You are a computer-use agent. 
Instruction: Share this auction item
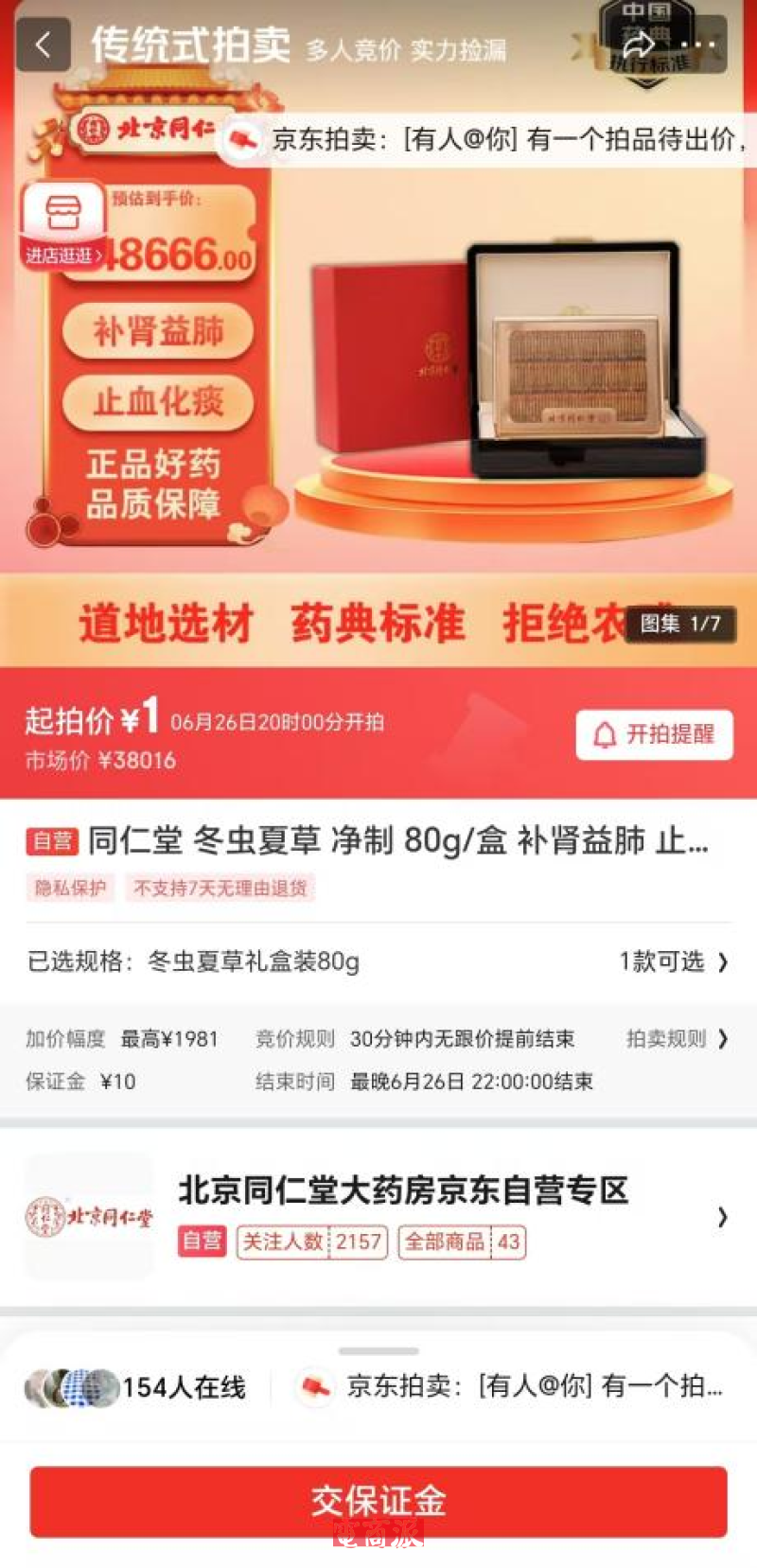click(x=638, y=44)
